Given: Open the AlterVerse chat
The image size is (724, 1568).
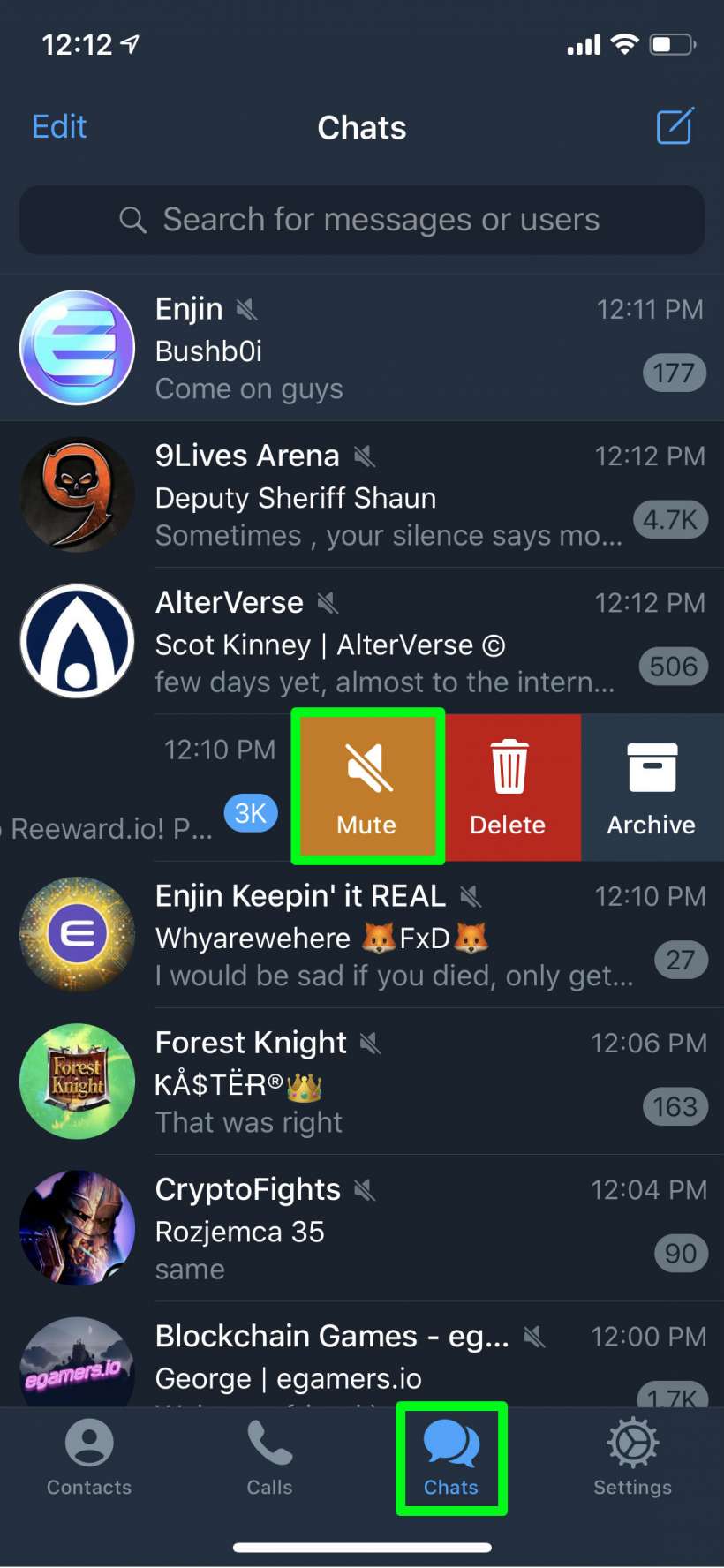Looking at the screenshot, I should (362, 641).
